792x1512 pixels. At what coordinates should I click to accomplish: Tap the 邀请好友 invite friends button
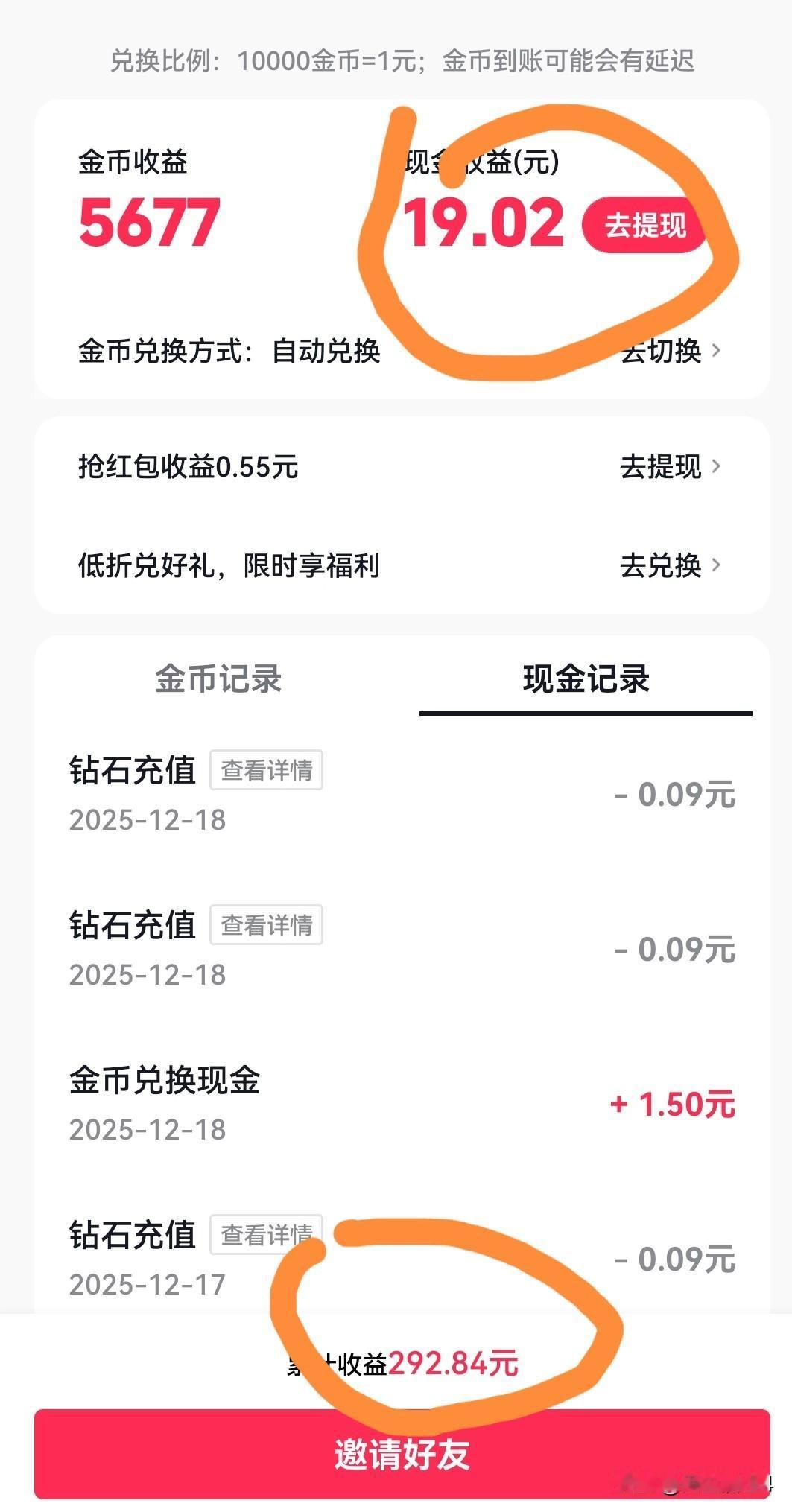coord(402,1454)
